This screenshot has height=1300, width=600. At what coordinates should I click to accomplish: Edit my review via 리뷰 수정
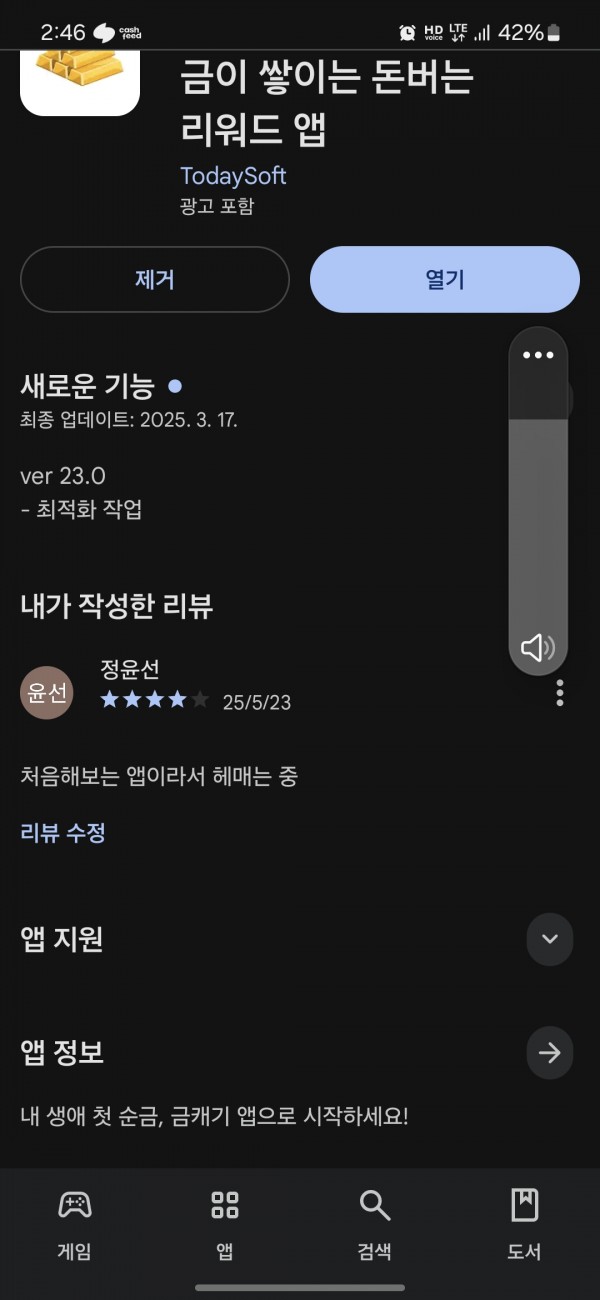[63, 832]
